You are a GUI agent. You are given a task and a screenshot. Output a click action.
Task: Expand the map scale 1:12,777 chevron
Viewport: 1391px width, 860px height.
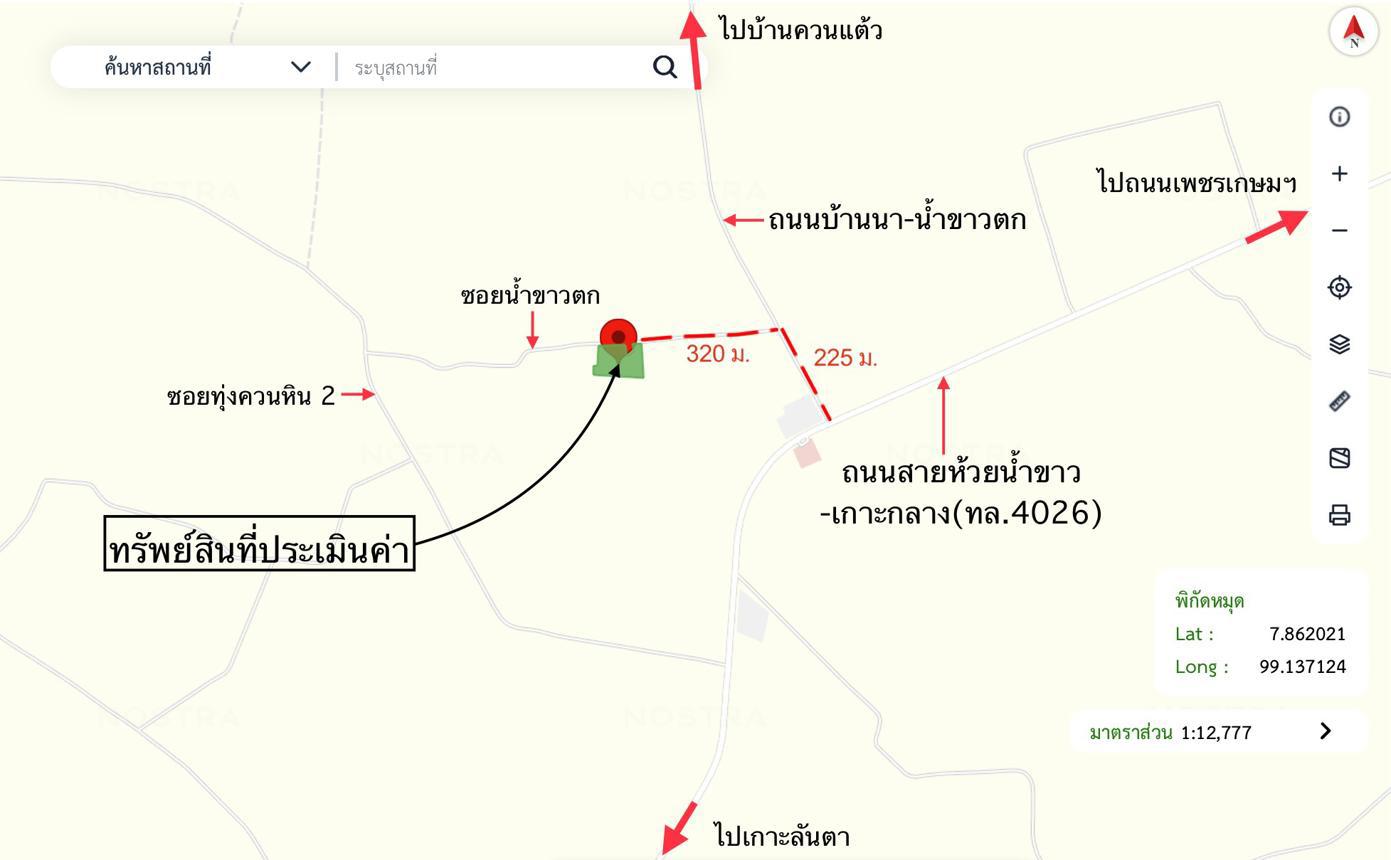pyautogui.click(x=1325, y=731)
